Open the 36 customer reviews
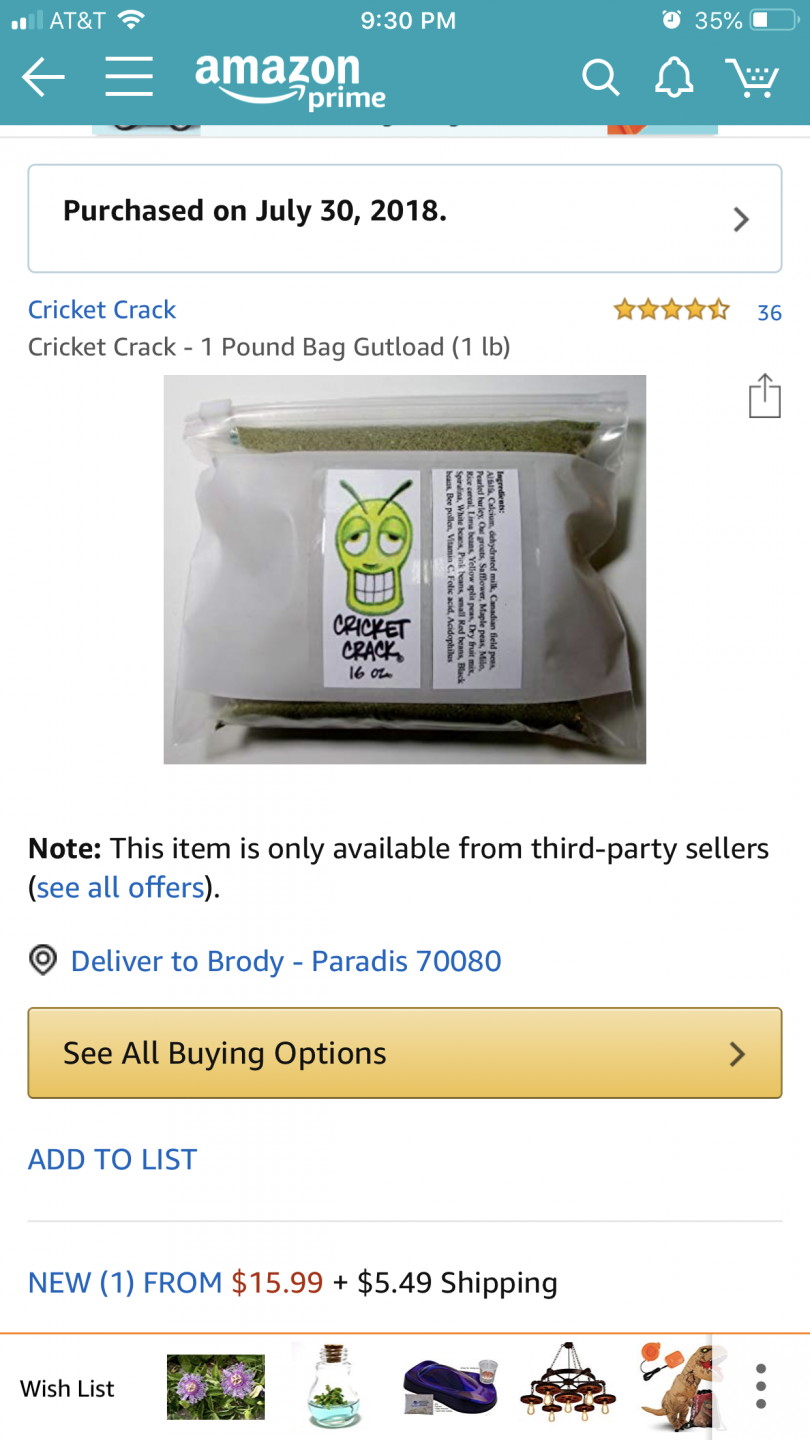 pos(768,312)
